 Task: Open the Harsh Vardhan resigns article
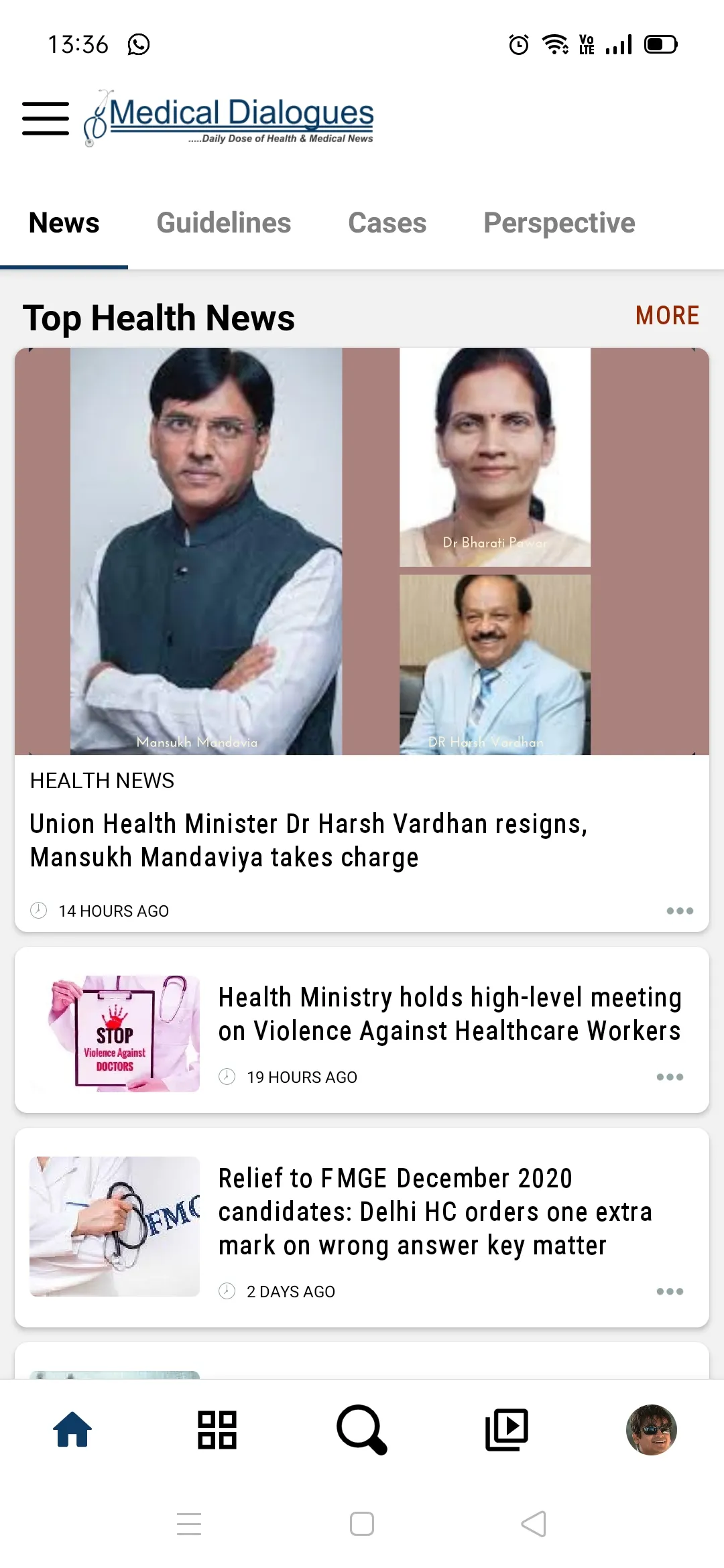308,840
